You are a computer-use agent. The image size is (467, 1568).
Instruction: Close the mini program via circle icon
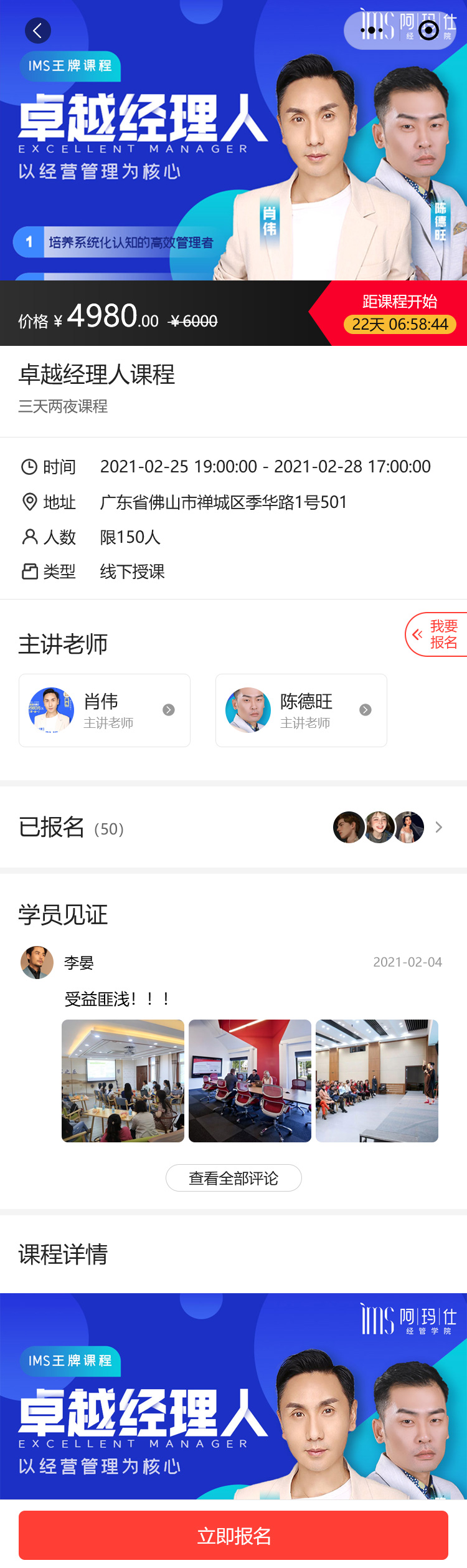[428, 30]
